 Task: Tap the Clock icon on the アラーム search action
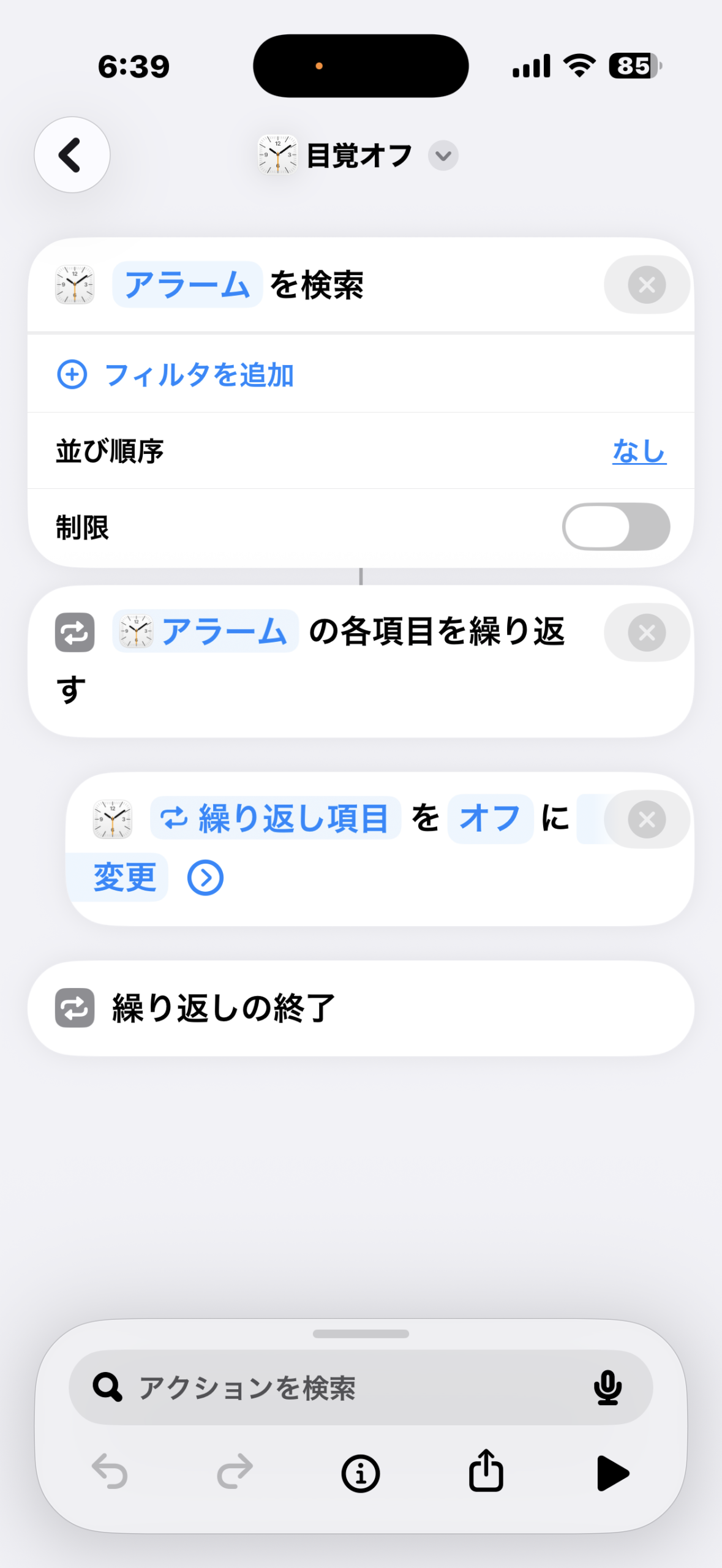[73, 284]
